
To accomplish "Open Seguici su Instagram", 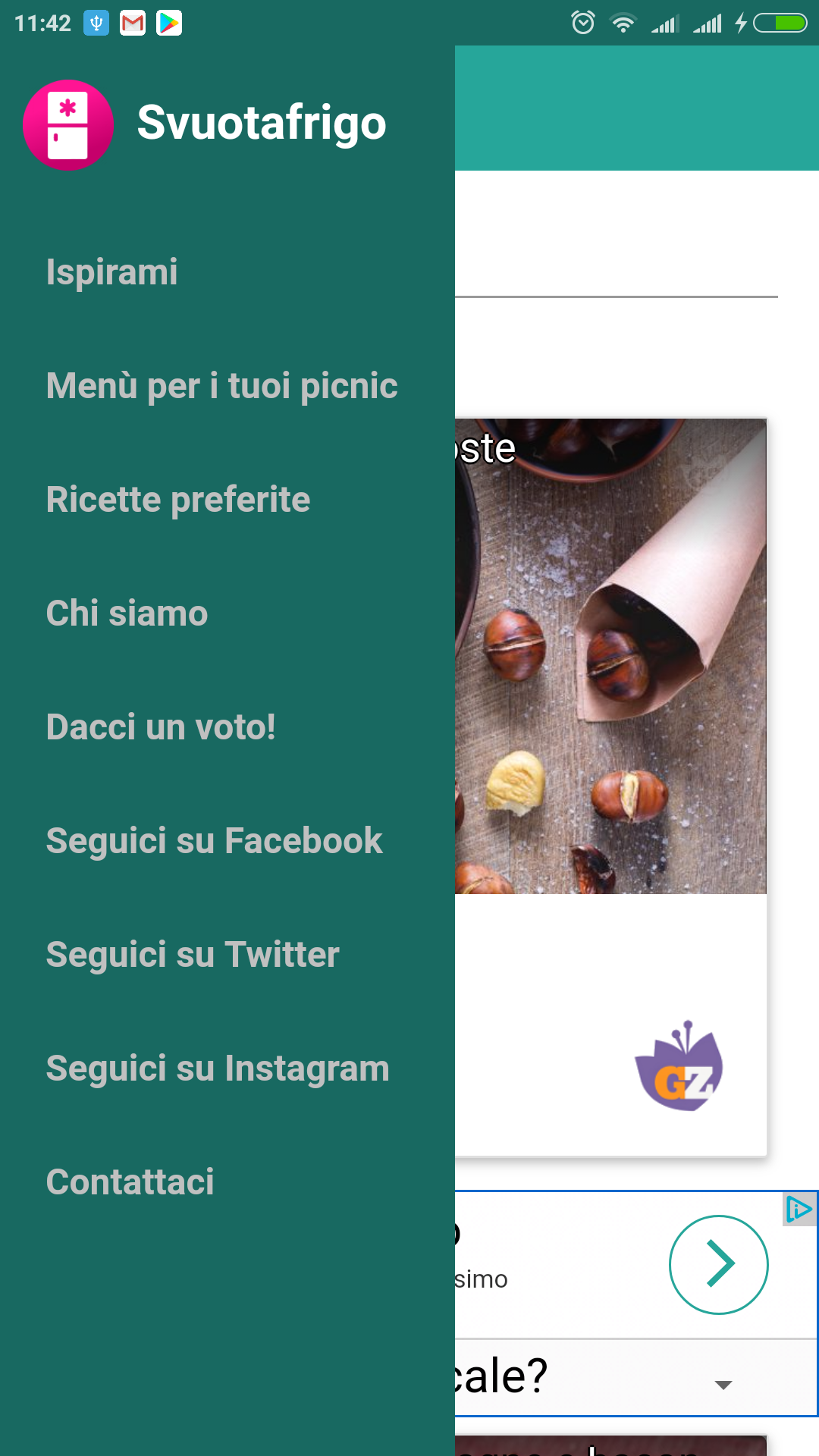I will click(x=218, y=1068).
